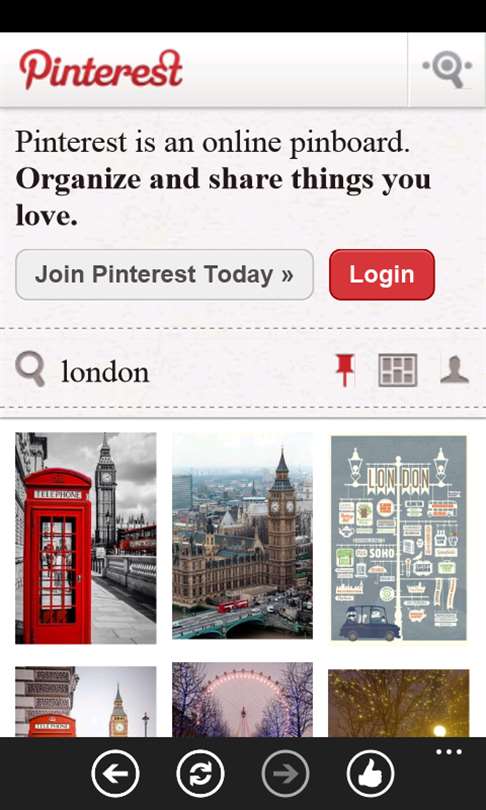This screenshot has height=810, width=486.
Task: Open the red telephone box pin
Action: pos(86,538)
